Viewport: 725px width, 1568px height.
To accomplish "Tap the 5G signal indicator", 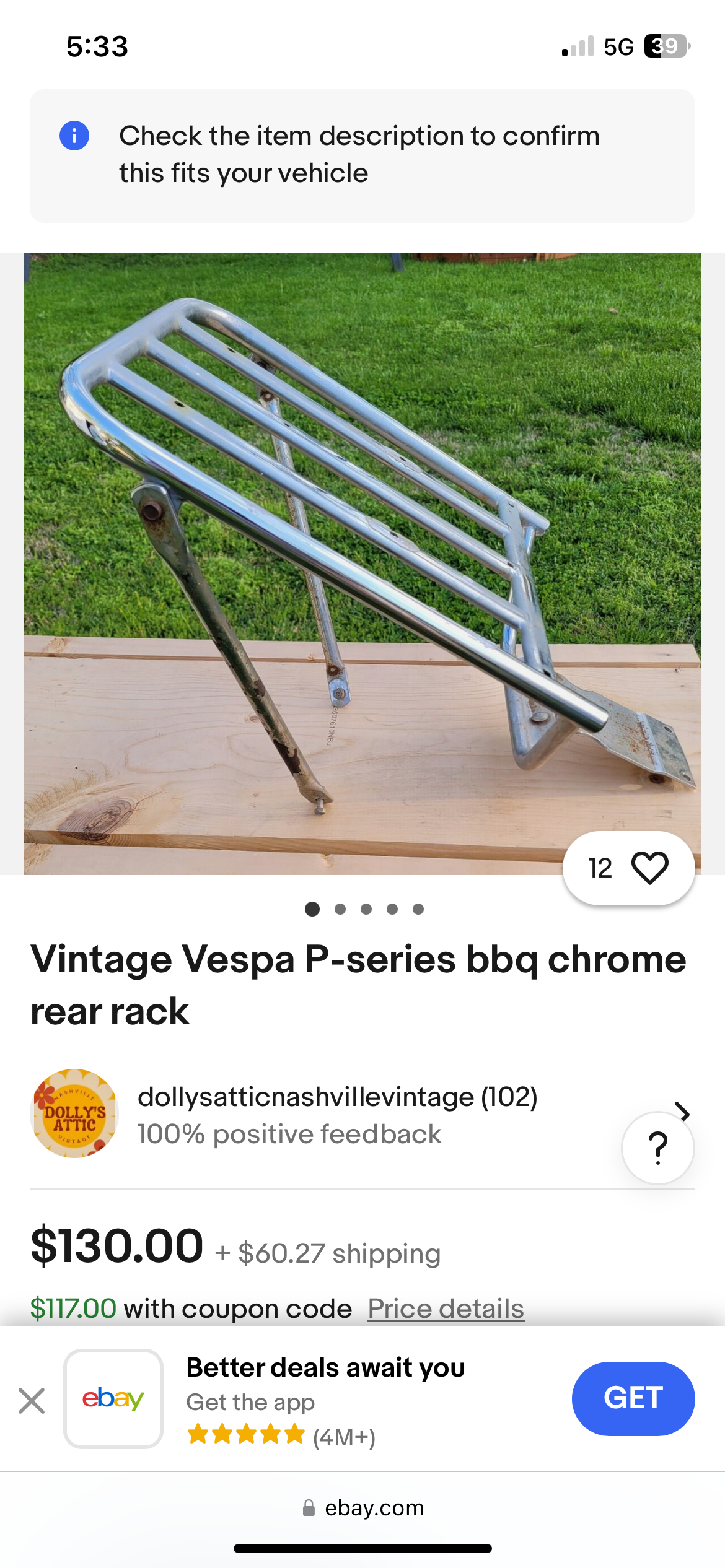I will click(x=619, y=46).
